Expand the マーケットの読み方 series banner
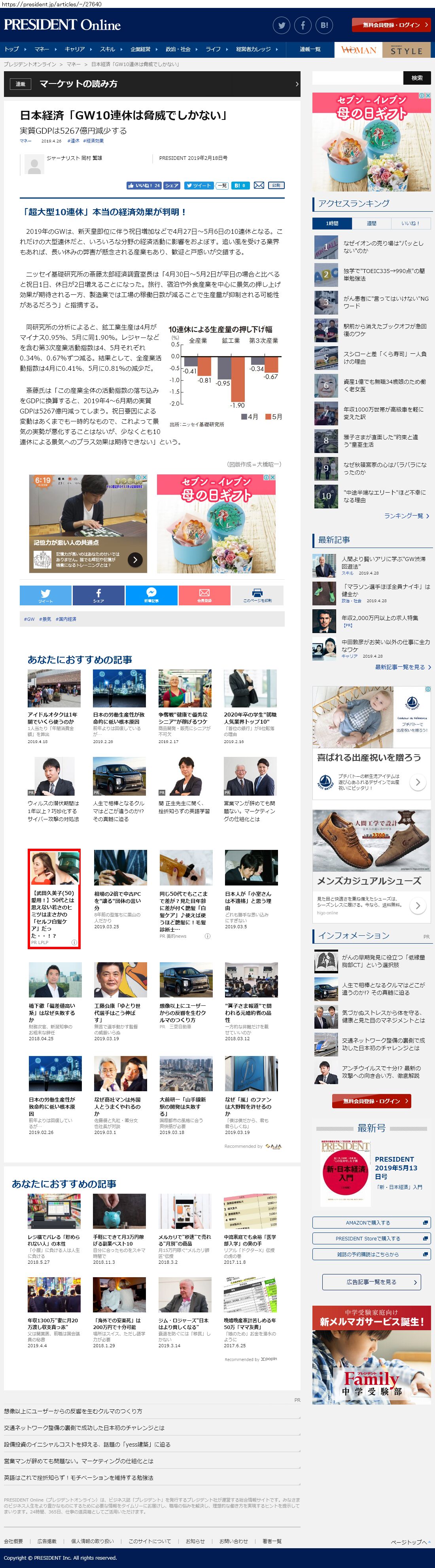 (x=152, y=84)
